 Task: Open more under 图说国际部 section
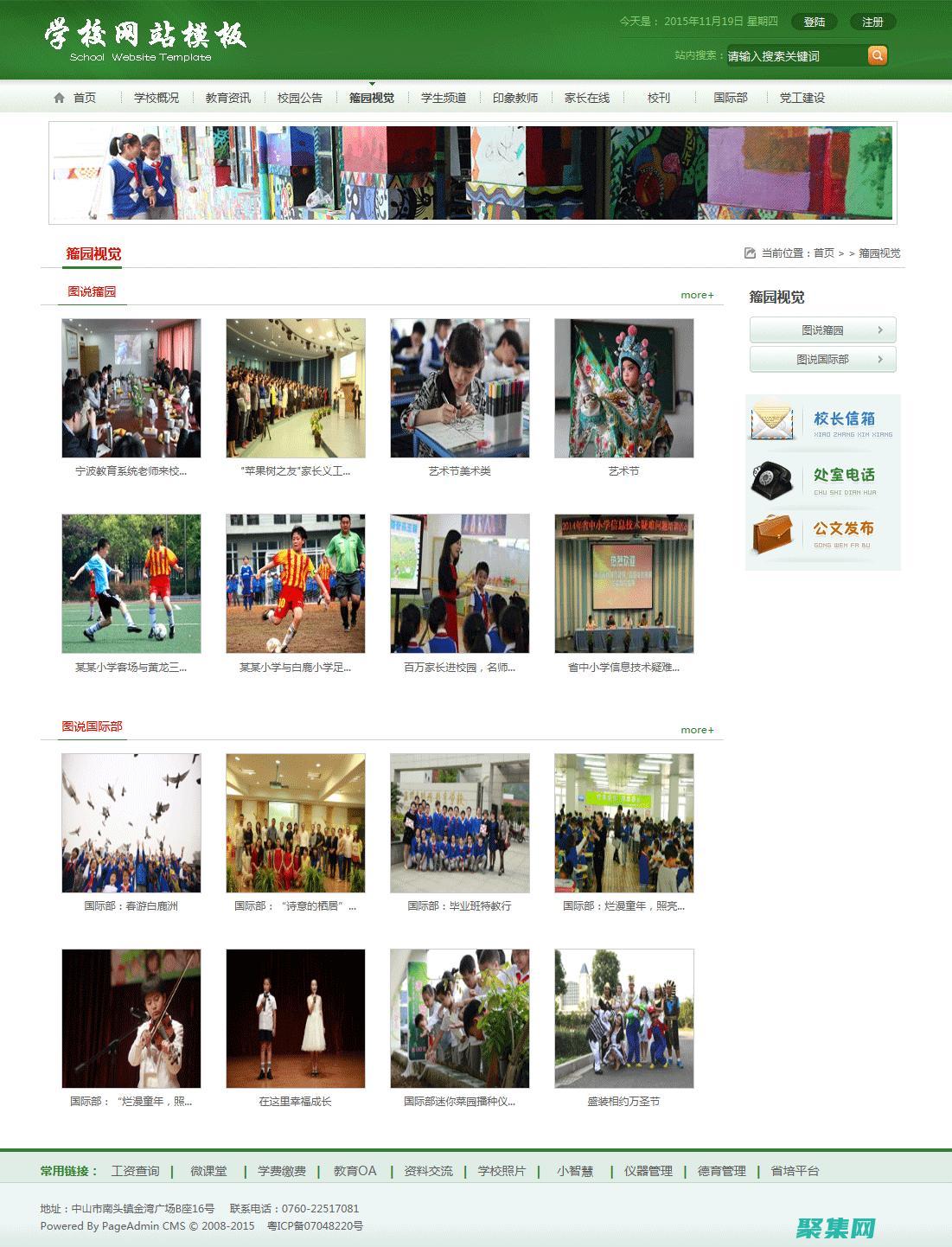click(697, 730)
